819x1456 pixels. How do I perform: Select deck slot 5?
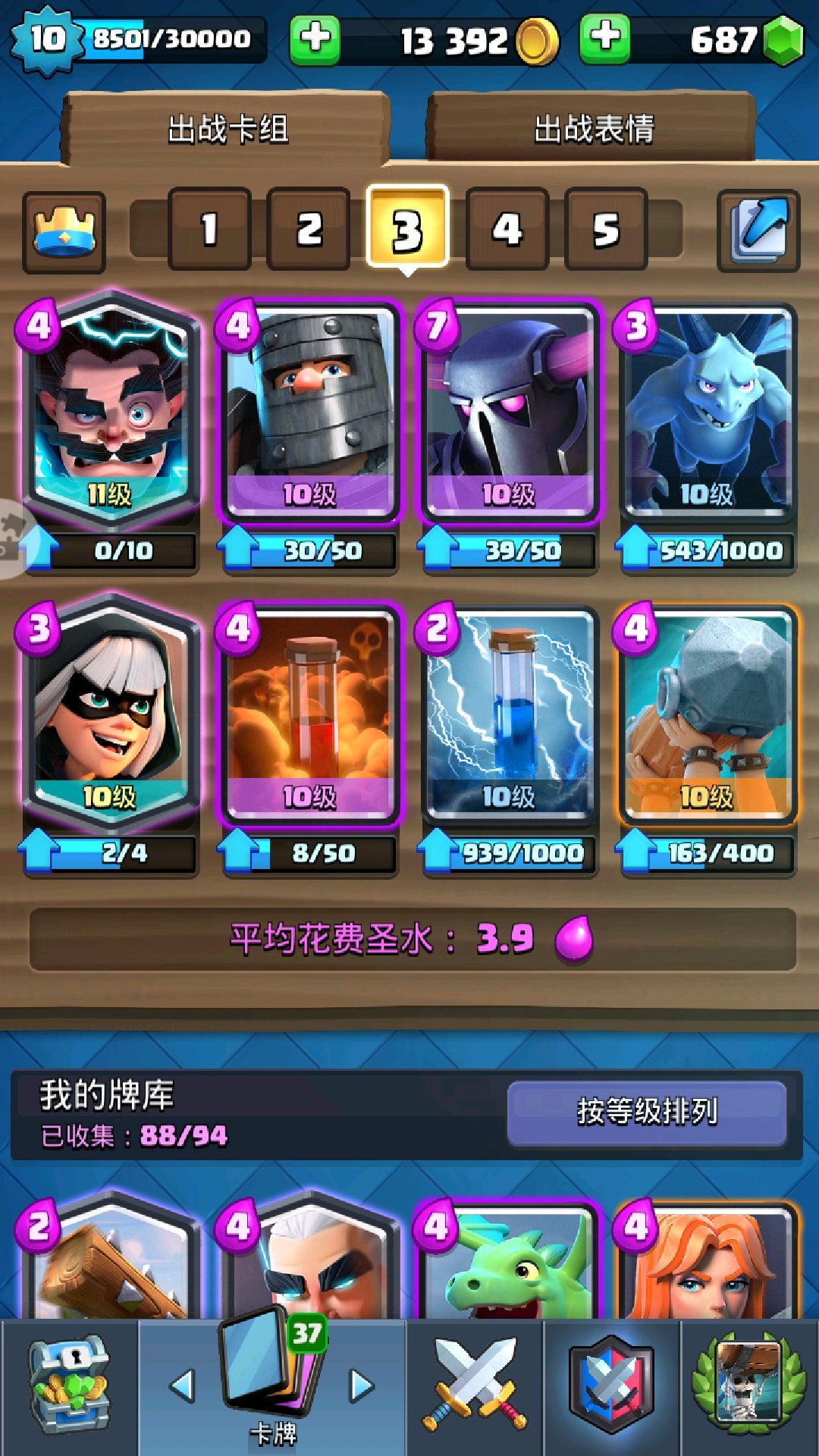(x=607, y=229)
